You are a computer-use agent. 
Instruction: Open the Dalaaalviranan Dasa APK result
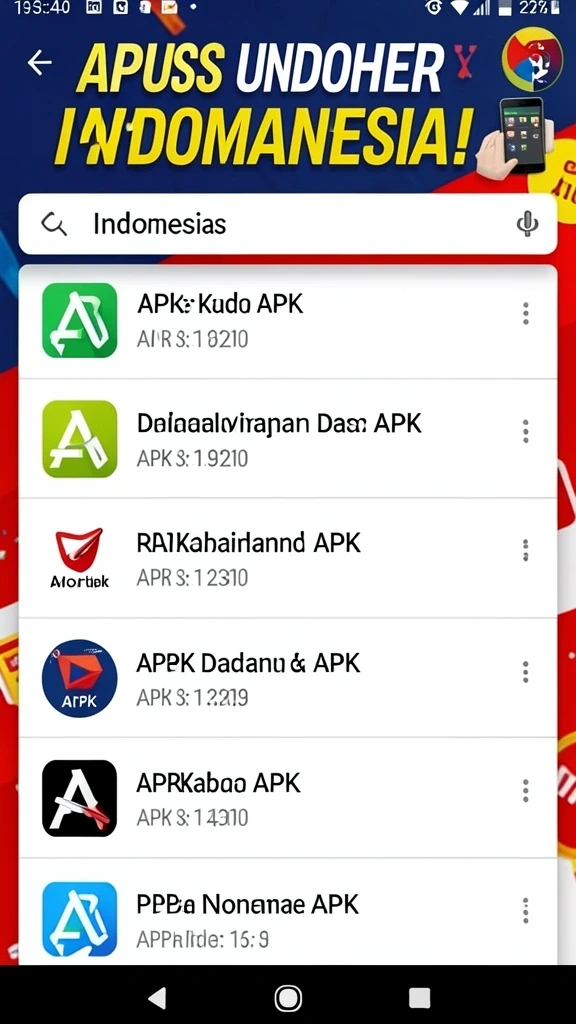coord(288,438)
